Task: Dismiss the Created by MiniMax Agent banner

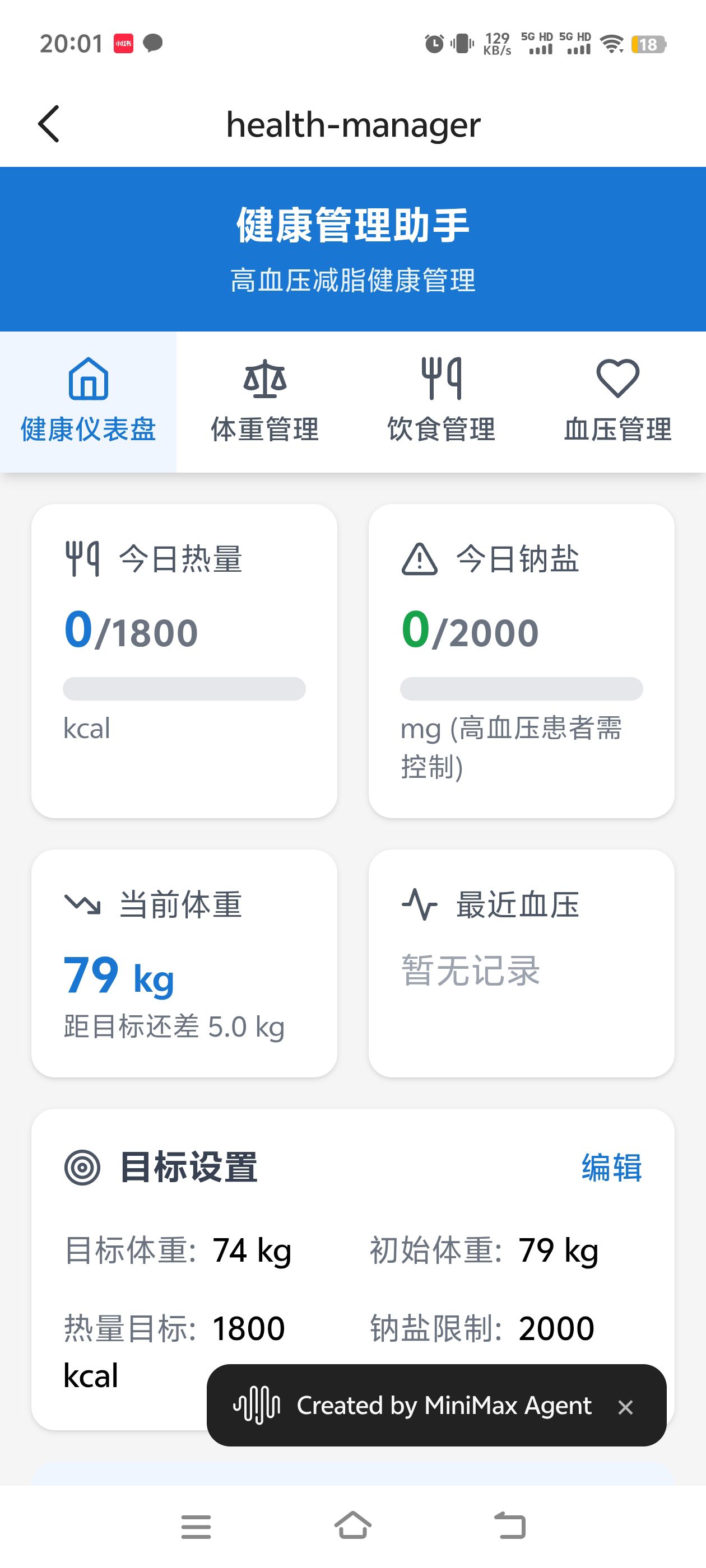Action: tap(625, 1407)
